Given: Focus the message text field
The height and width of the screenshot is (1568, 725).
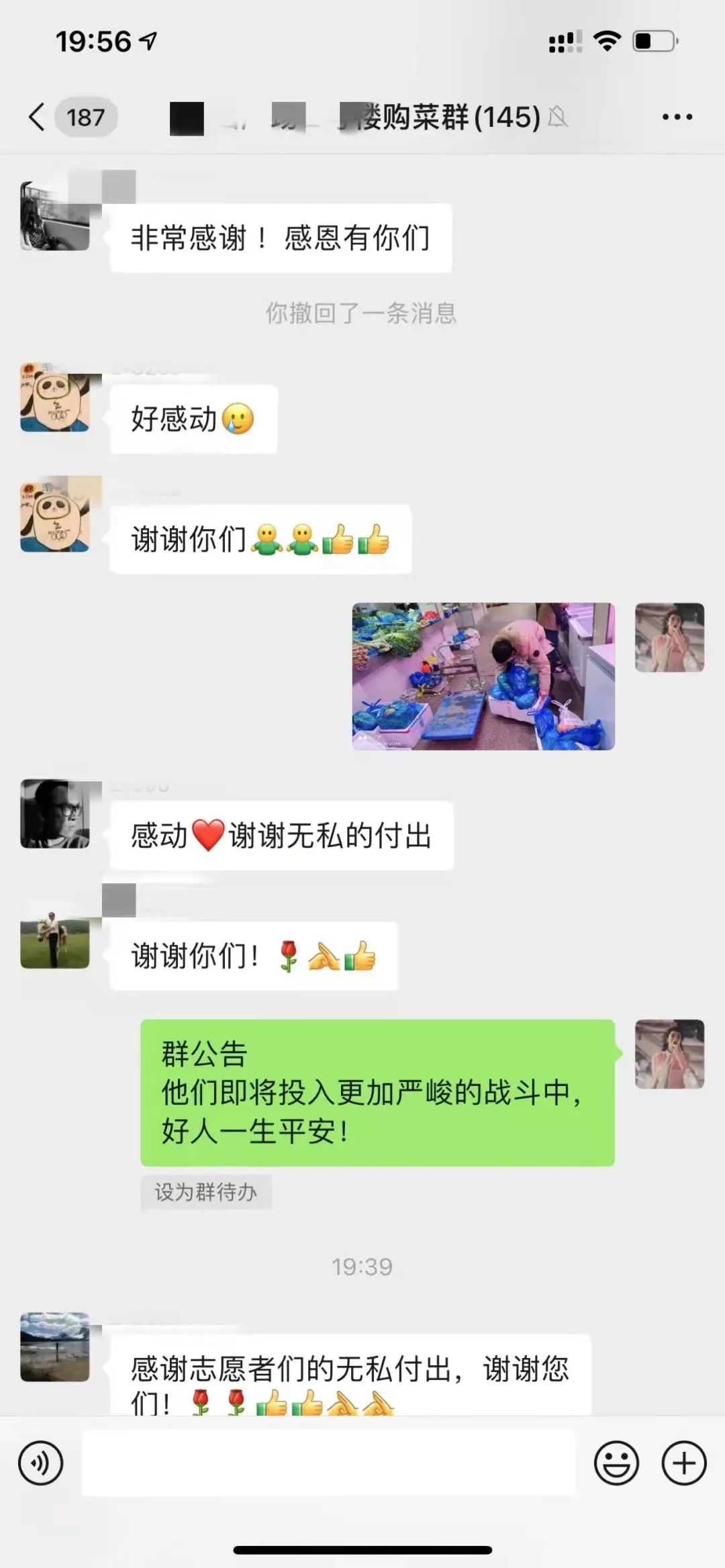Looking at the screenshot, I should (329, 1463).
